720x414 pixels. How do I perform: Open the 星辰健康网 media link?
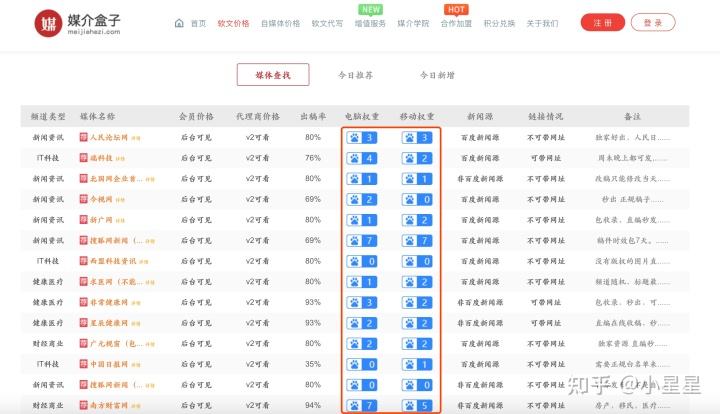(x=111, y=323)
